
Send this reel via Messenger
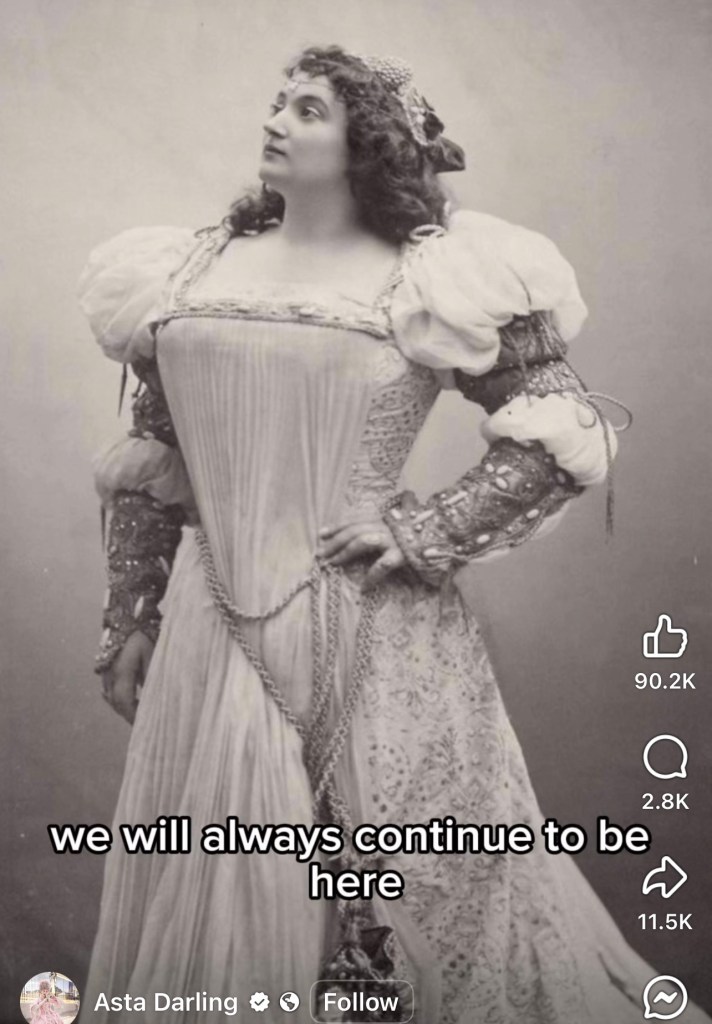(665, 996)
